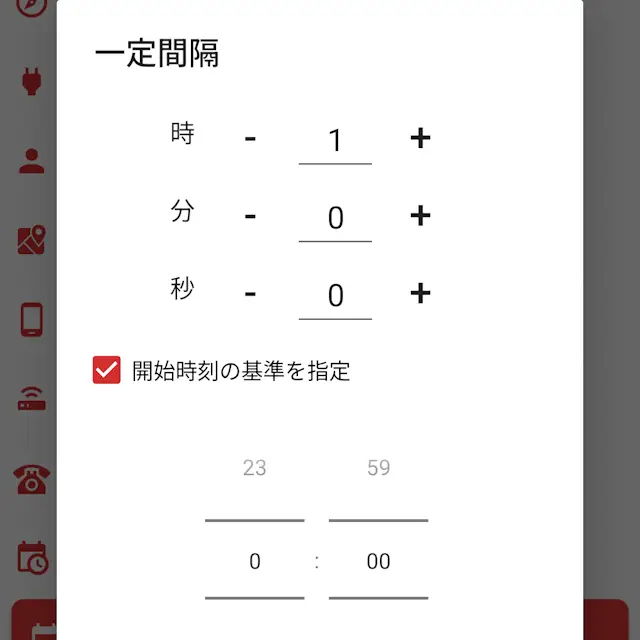This screenshot has width=640, height=640.
Task: Tap the 分 minutes number field
Action: tap(335, 218)
